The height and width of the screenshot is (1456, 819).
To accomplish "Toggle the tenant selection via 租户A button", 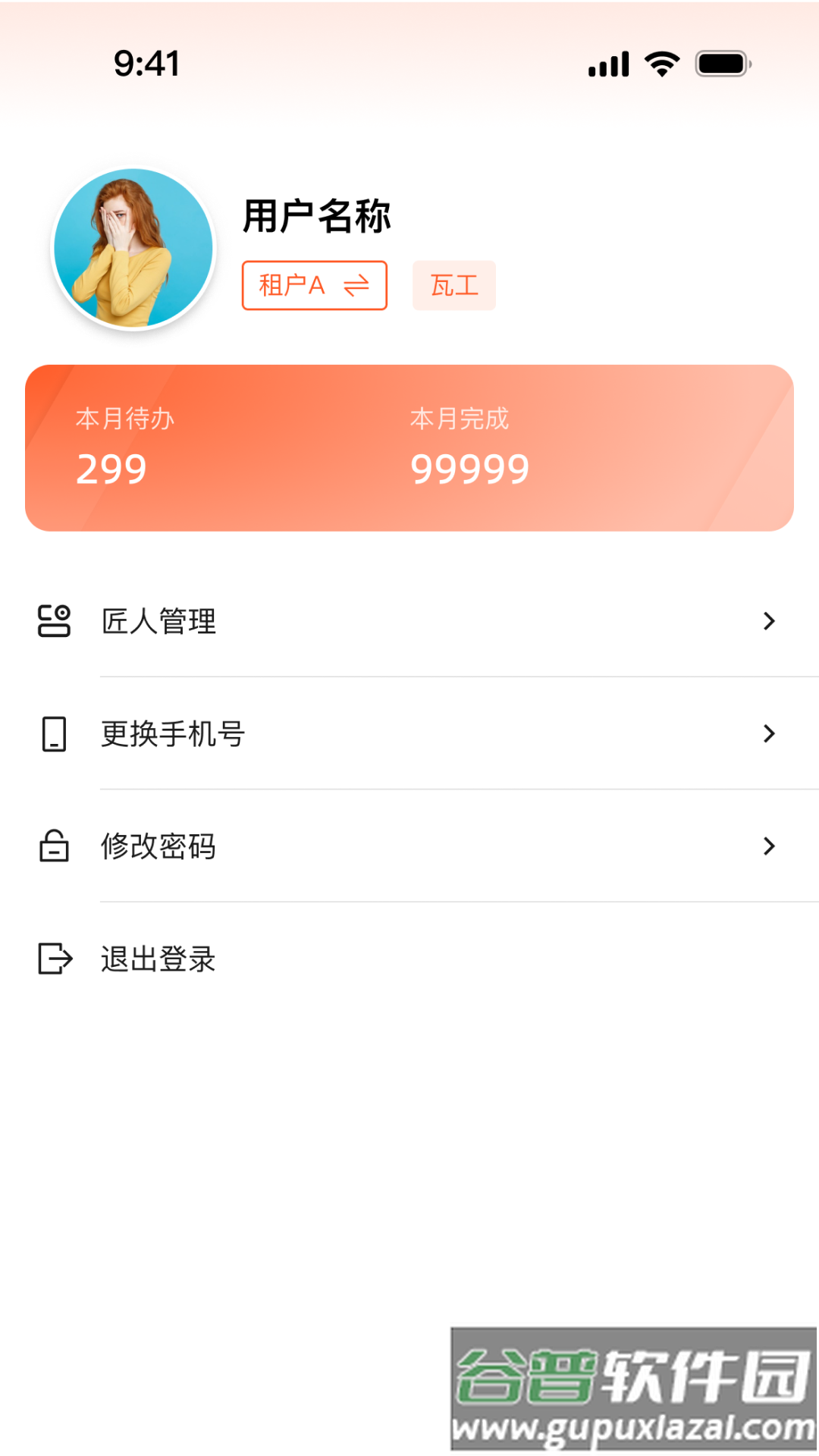I will point(314,285).
